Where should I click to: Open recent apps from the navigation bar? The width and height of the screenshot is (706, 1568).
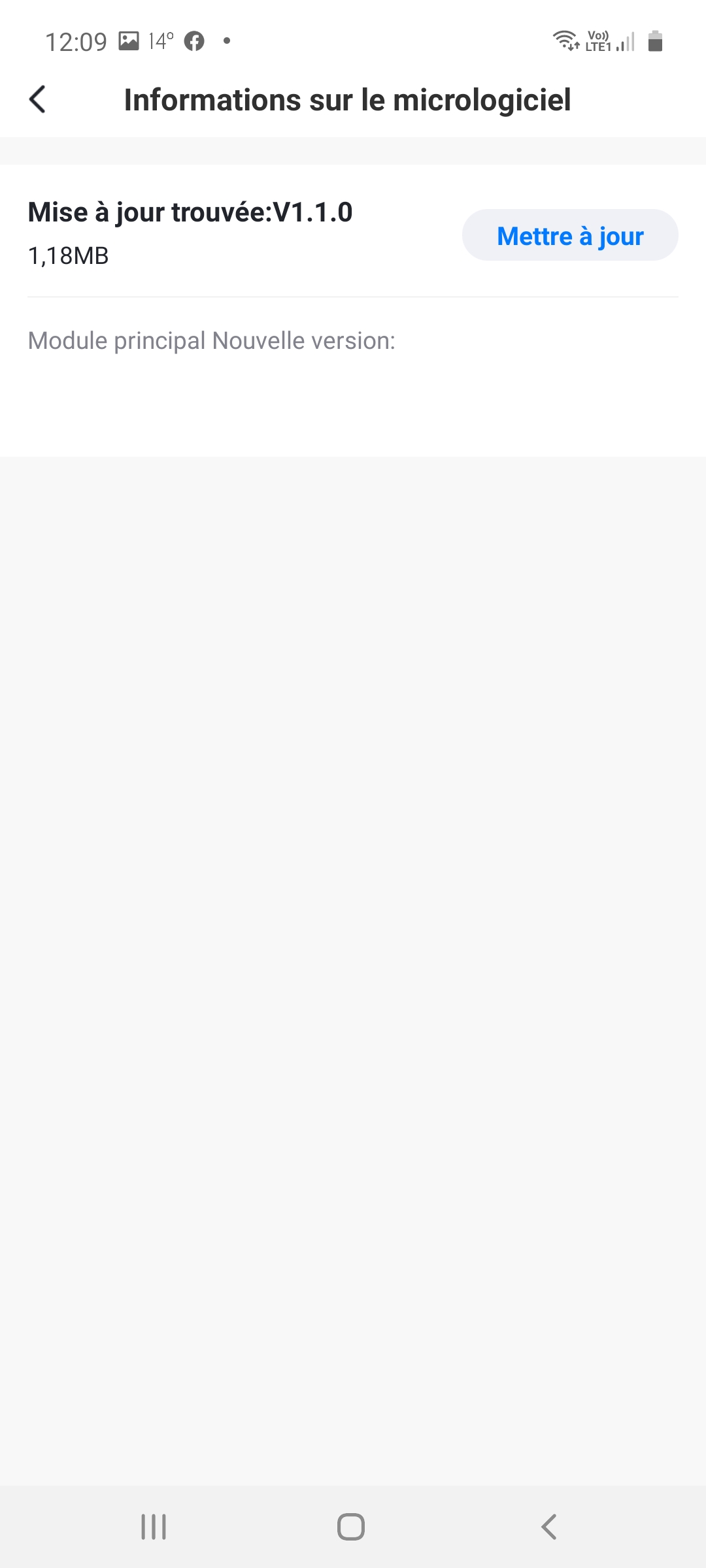point(154,1527)
